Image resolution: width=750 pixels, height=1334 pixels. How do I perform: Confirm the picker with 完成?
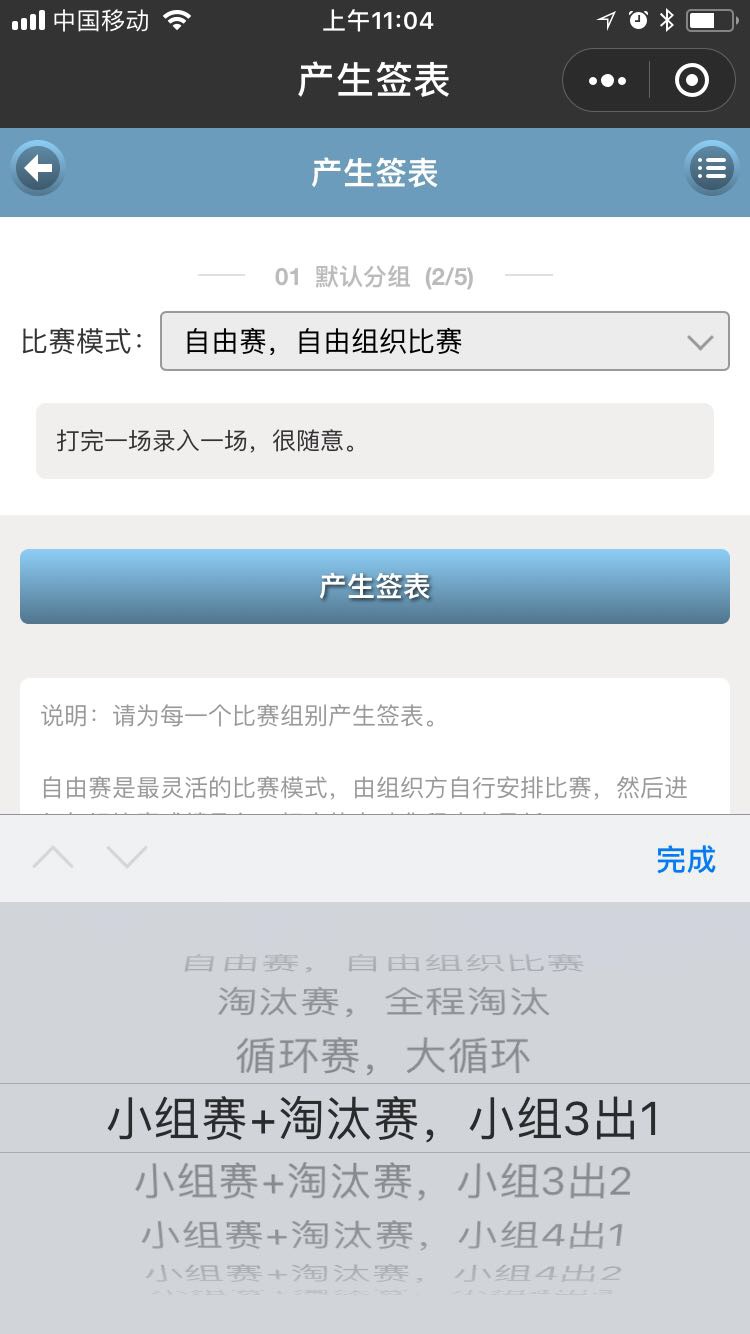[x=685, y=859]
